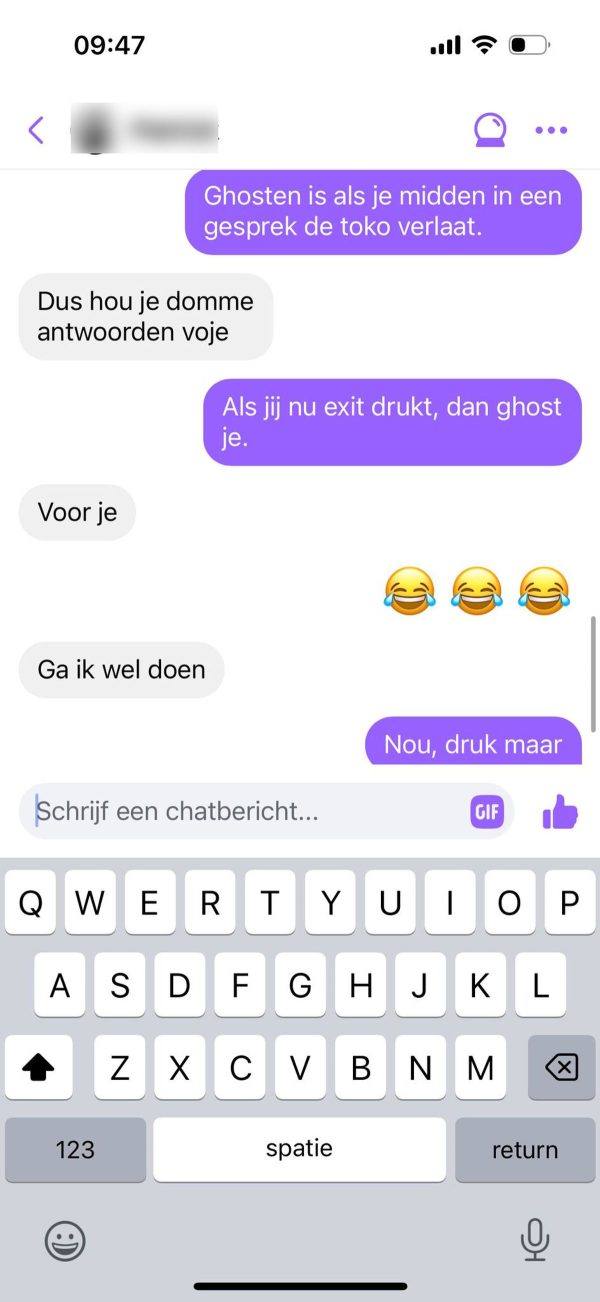This screenshot has width=600, height=1302.
Task: Send a thumbs-up like
Action: coord(560,812)
